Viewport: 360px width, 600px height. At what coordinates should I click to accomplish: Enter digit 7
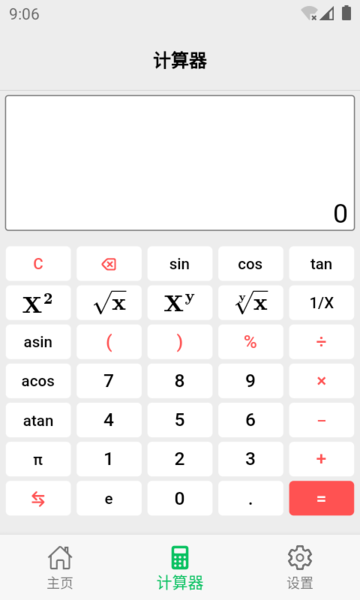click(x=109, y=381)
